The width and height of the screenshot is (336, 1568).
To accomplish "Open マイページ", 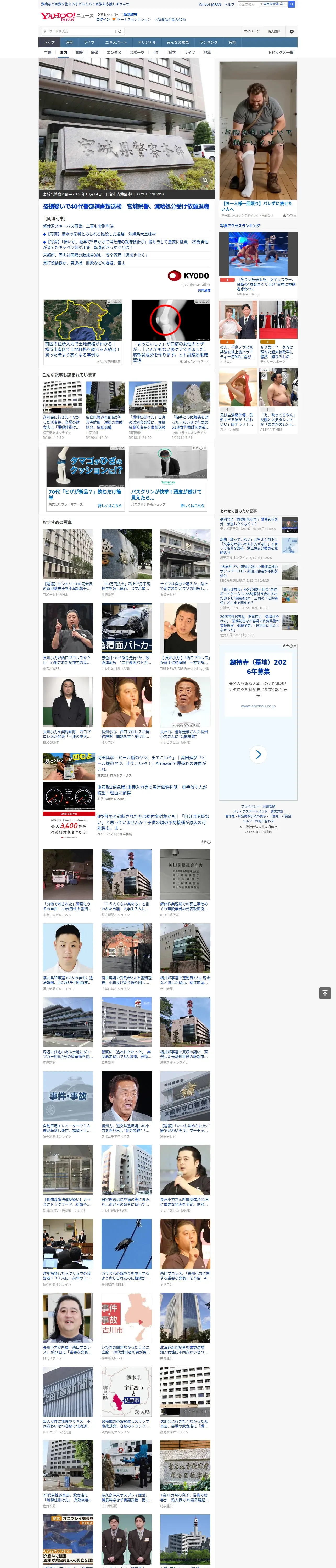I will (251, 31).
